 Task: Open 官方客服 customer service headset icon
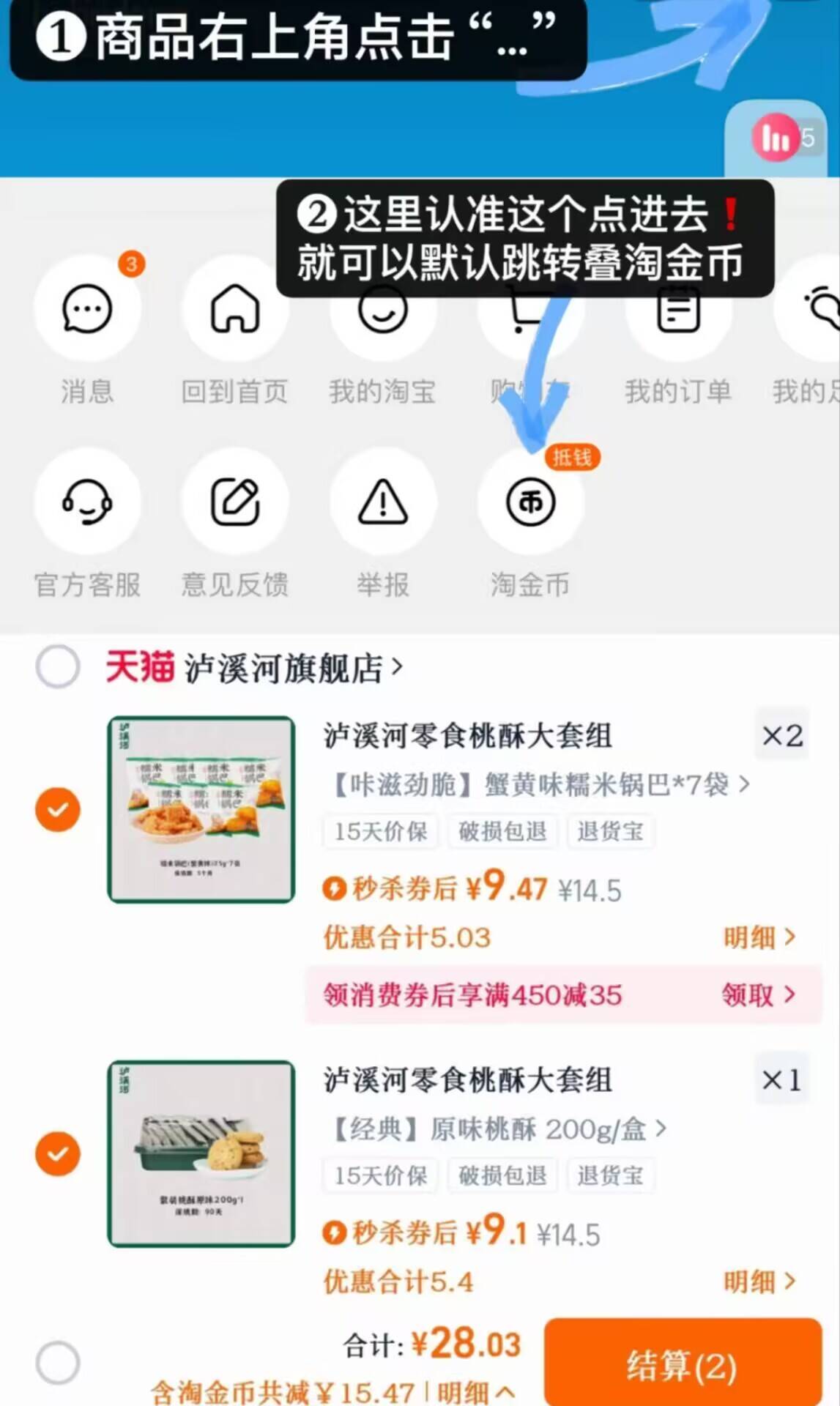pyautogui.click(x=87, y=503)
